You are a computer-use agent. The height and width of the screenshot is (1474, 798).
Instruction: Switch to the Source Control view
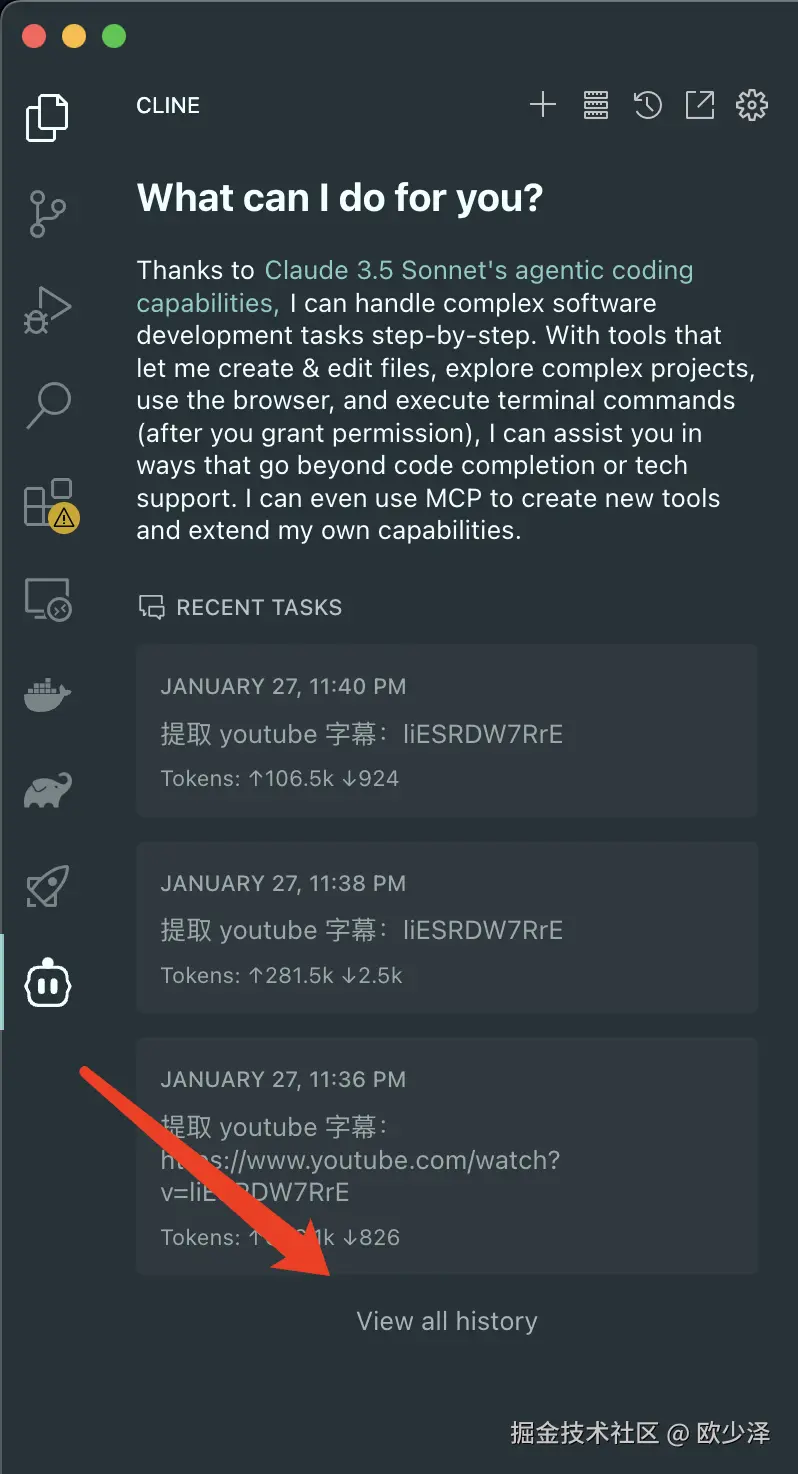point(47,214)
